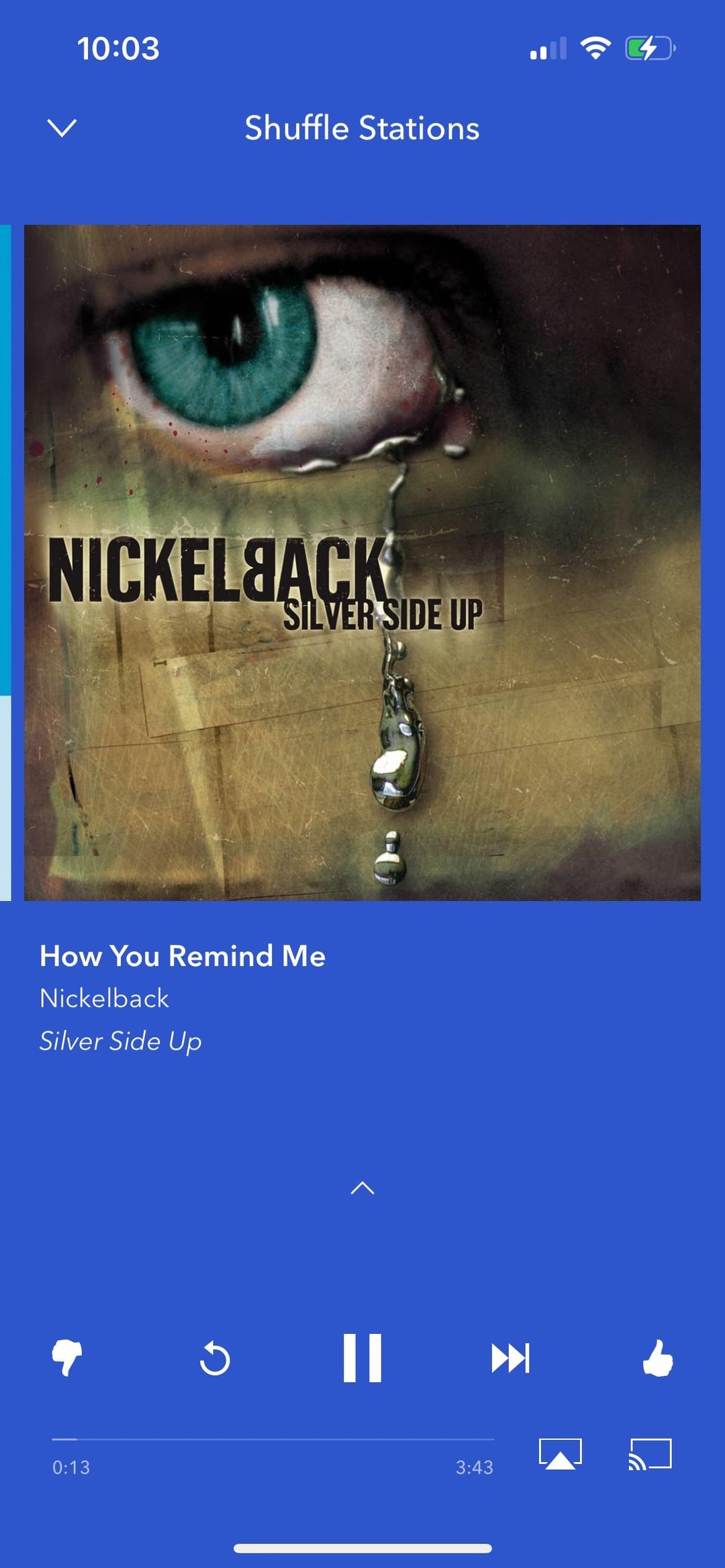Open the Silver Side Up album art
This screenshot has width=725, height=1568.
[362, 562]
